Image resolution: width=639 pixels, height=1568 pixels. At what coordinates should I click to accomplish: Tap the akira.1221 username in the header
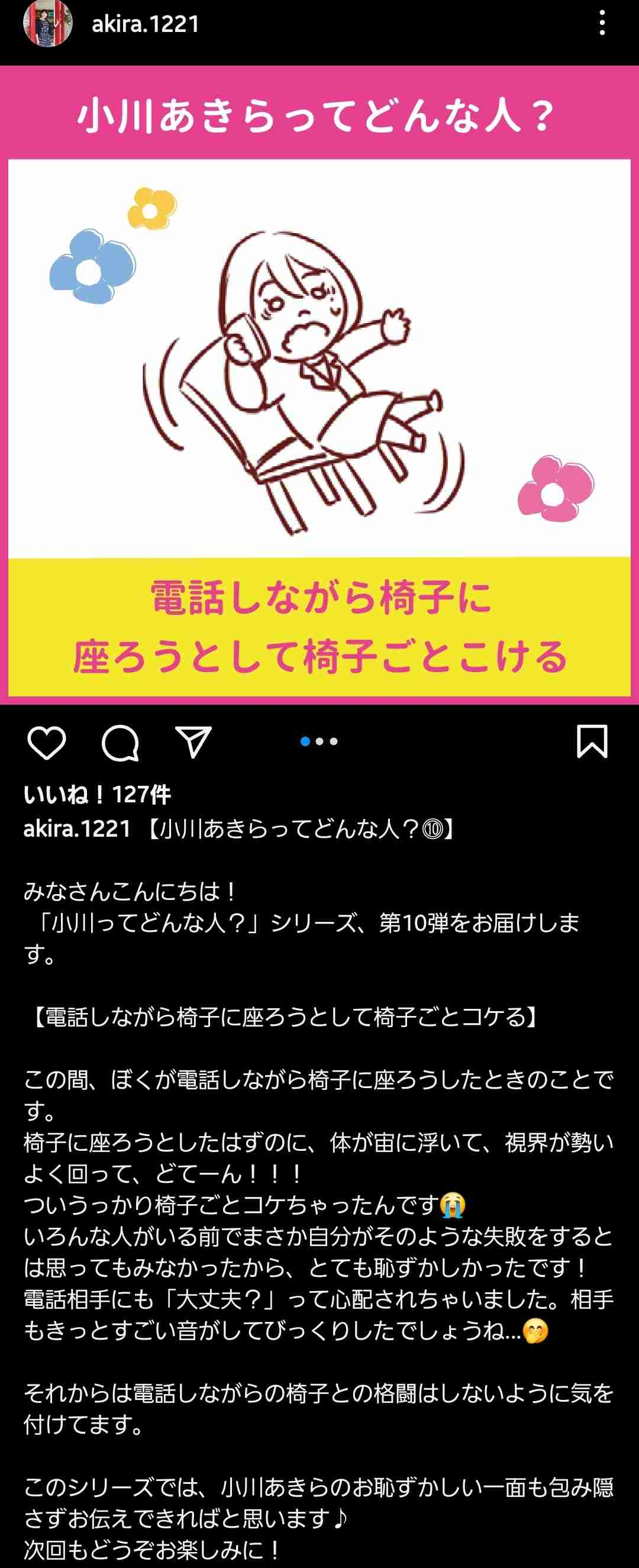146,24
